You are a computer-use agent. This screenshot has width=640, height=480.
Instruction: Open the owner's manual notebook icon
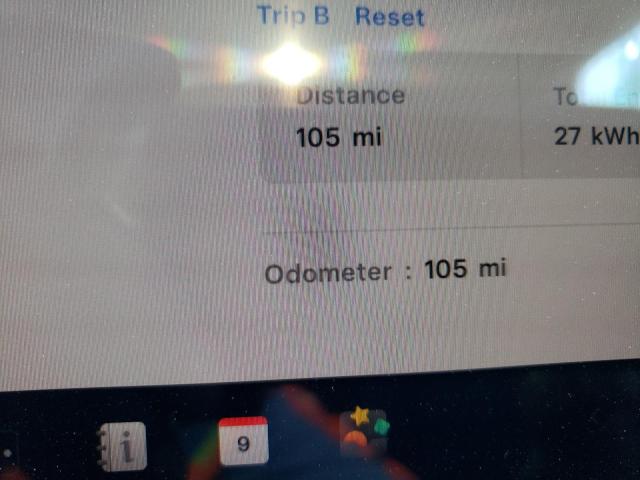(122, 444)
